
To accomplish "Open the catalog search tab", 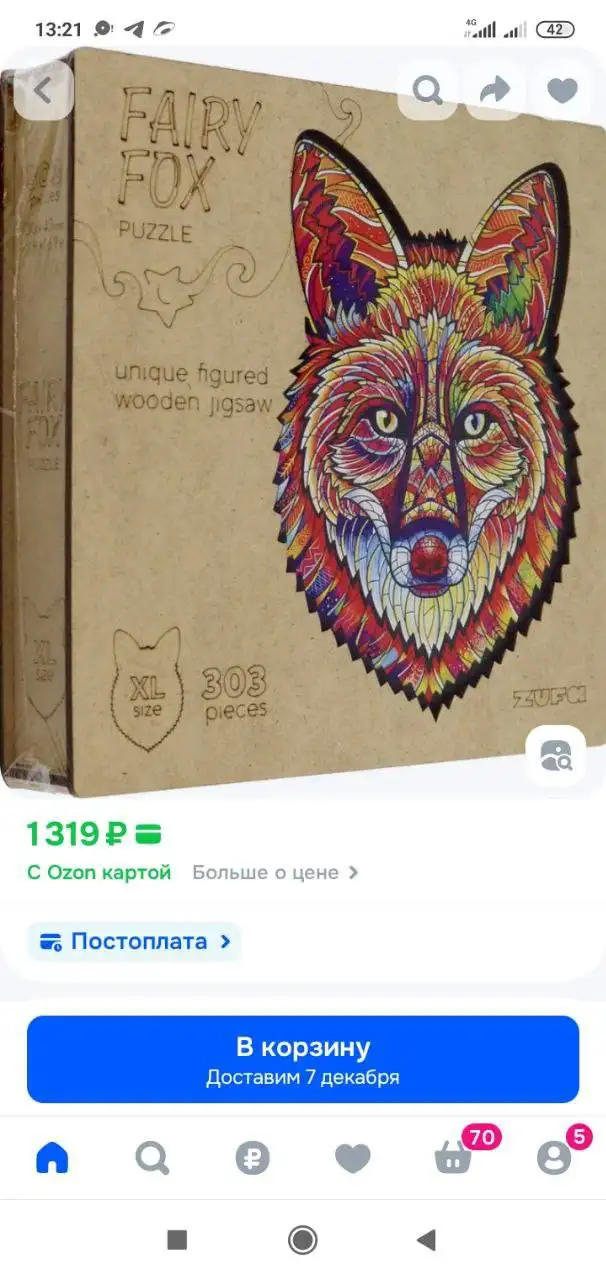I will (152, 1158).
